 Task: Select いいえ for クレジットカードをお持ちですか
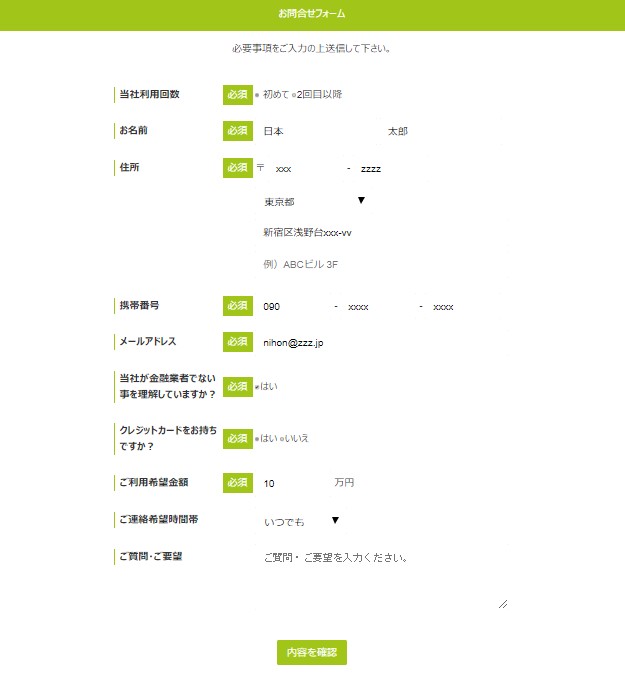tap(281, 439)
